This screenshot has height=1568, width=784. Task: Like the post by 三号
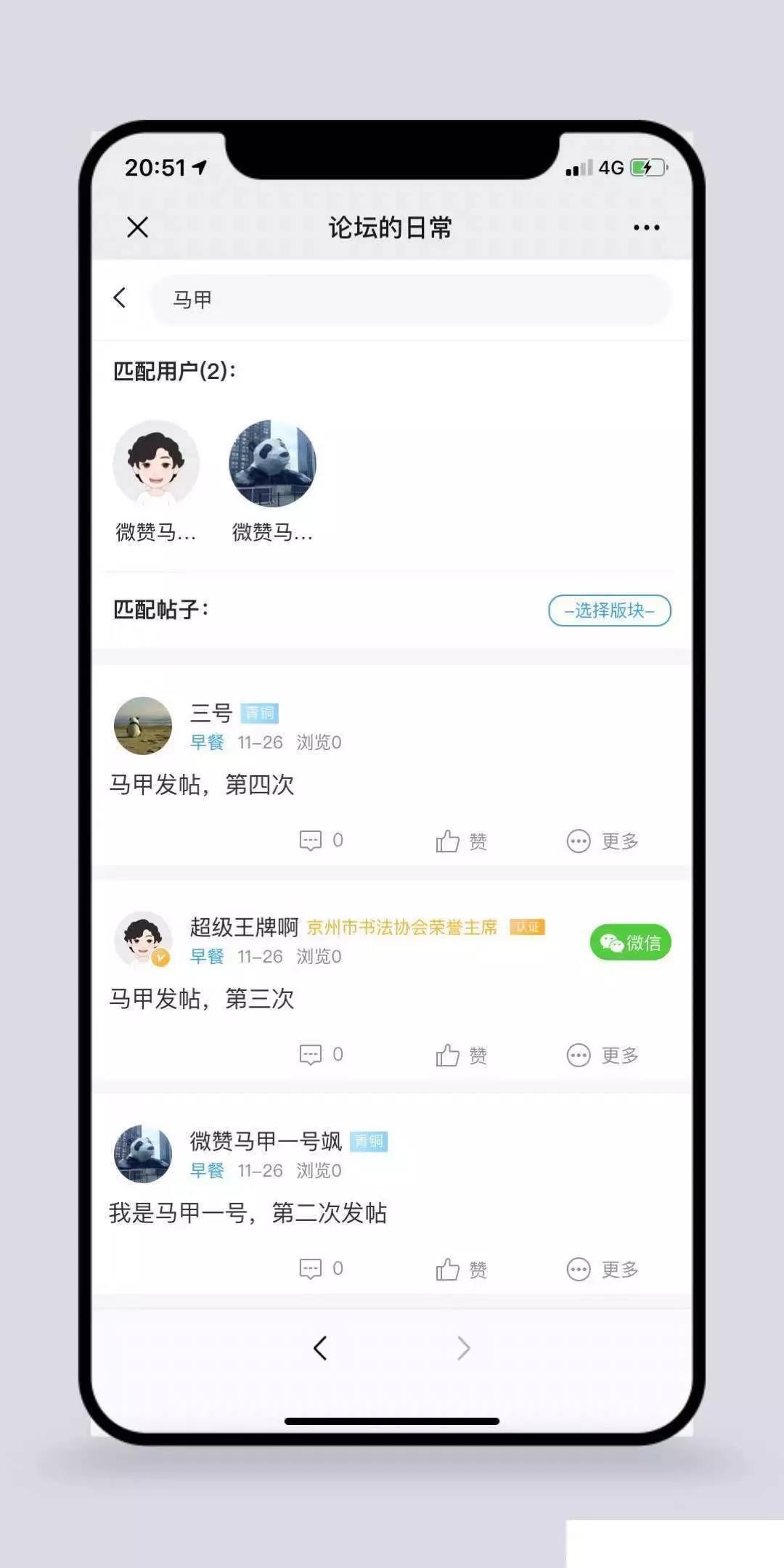pos(461,841)
